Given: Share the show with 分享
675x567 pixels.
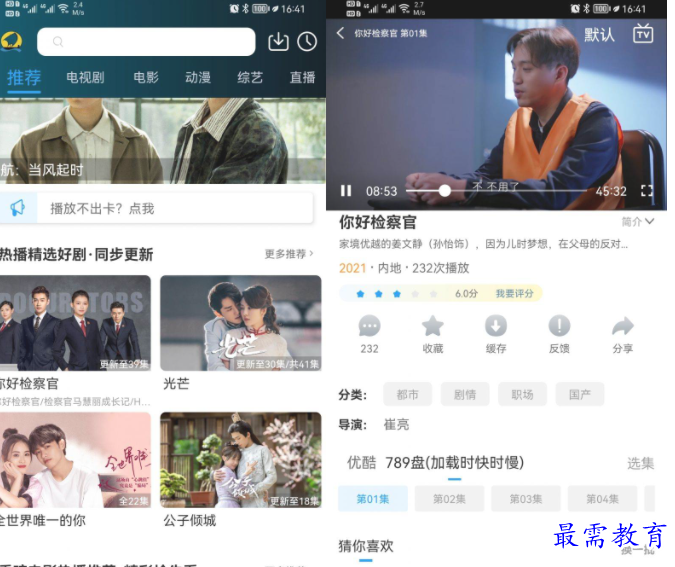Looking at the screenshot, I should [x=622, y=334].
